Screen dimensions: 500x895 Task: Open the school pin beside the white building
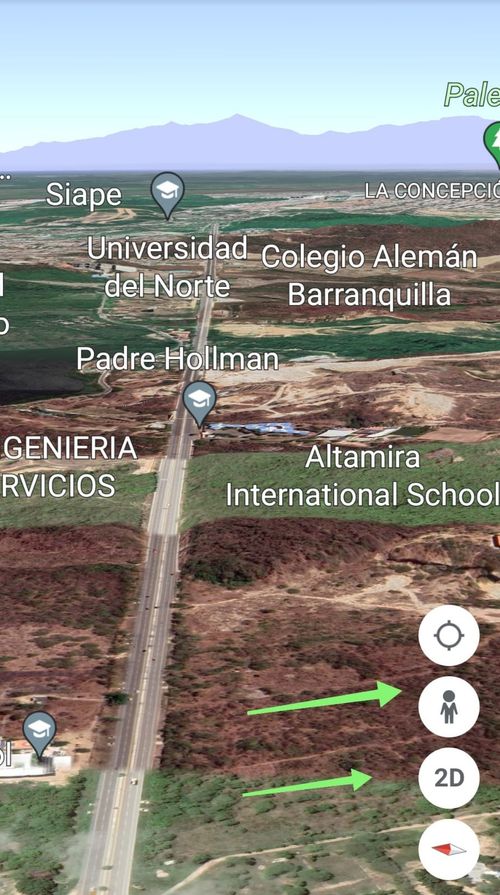pos(39,734)
